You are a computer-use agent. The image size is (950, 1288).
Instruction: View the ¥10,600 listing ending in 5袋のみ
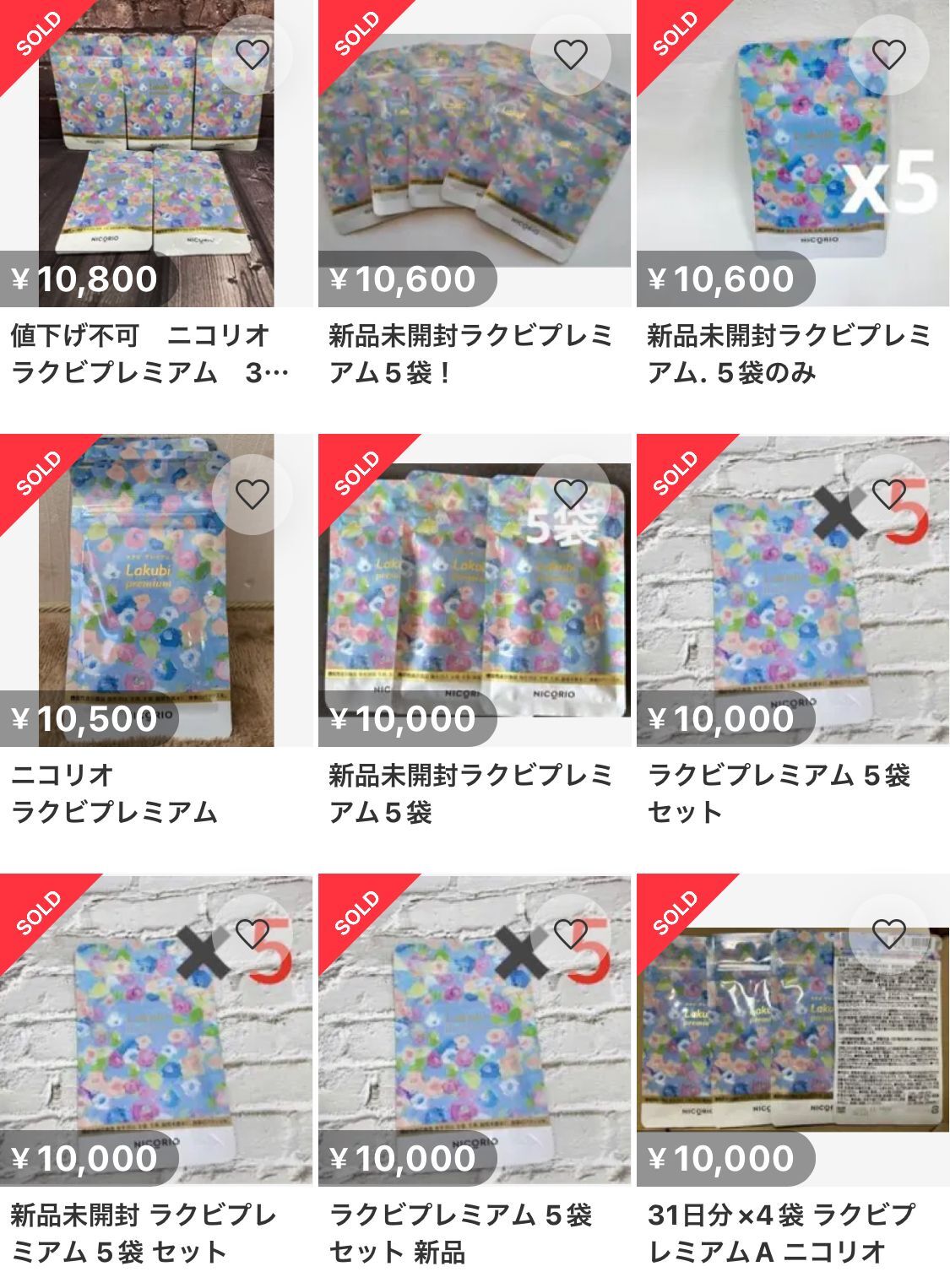point(792,169)
